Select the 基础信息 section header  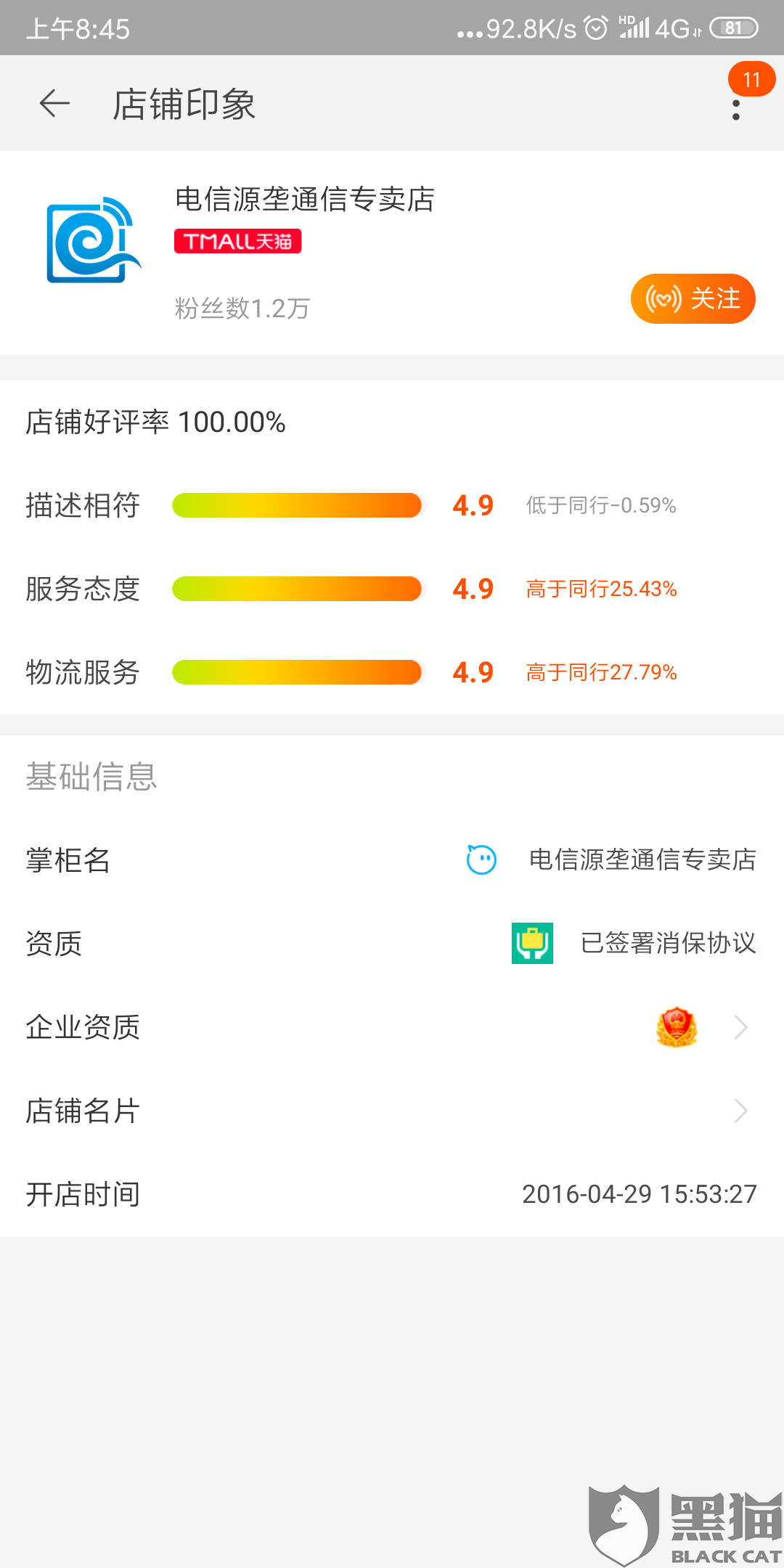[91, 777]
